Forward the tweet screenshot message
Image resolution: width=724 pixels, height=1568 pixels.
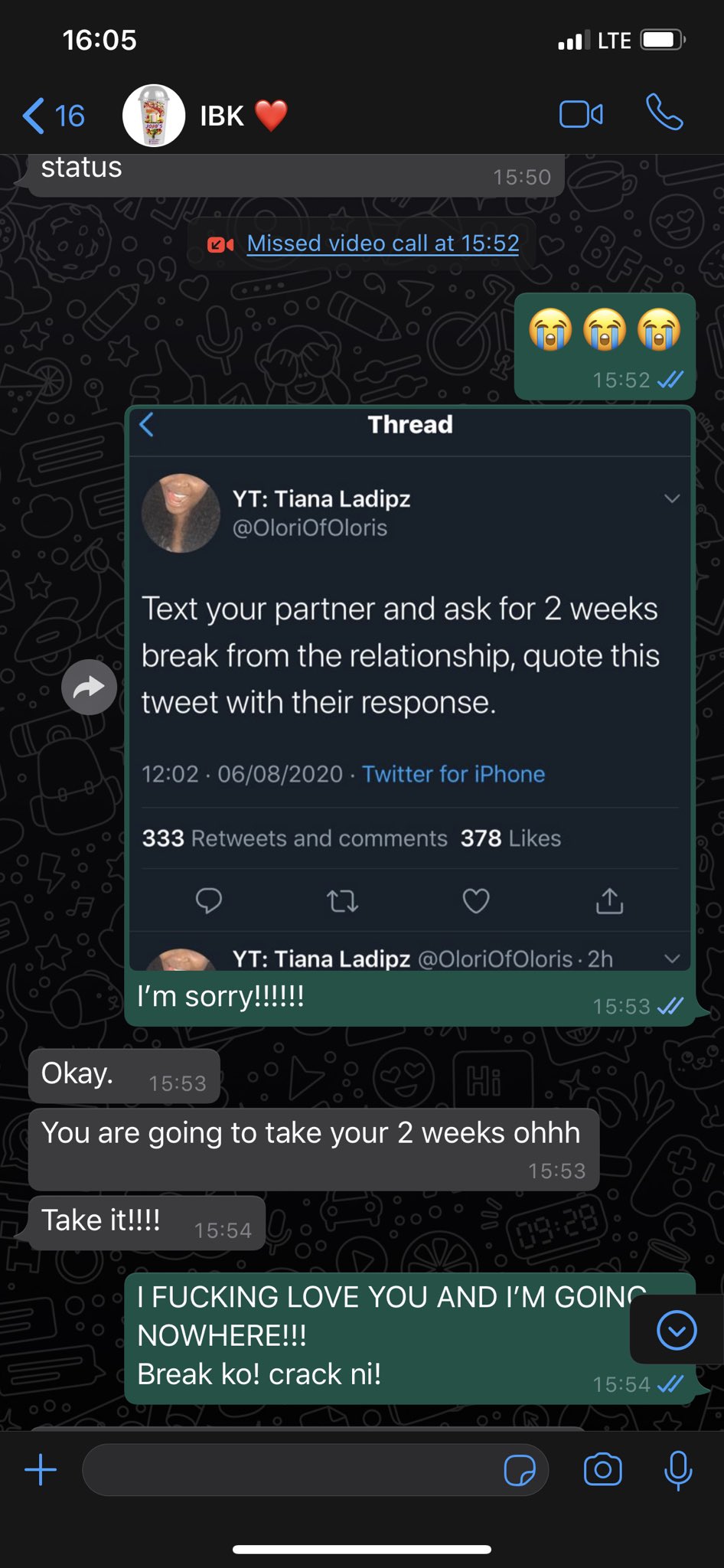(x=89, y=687)
